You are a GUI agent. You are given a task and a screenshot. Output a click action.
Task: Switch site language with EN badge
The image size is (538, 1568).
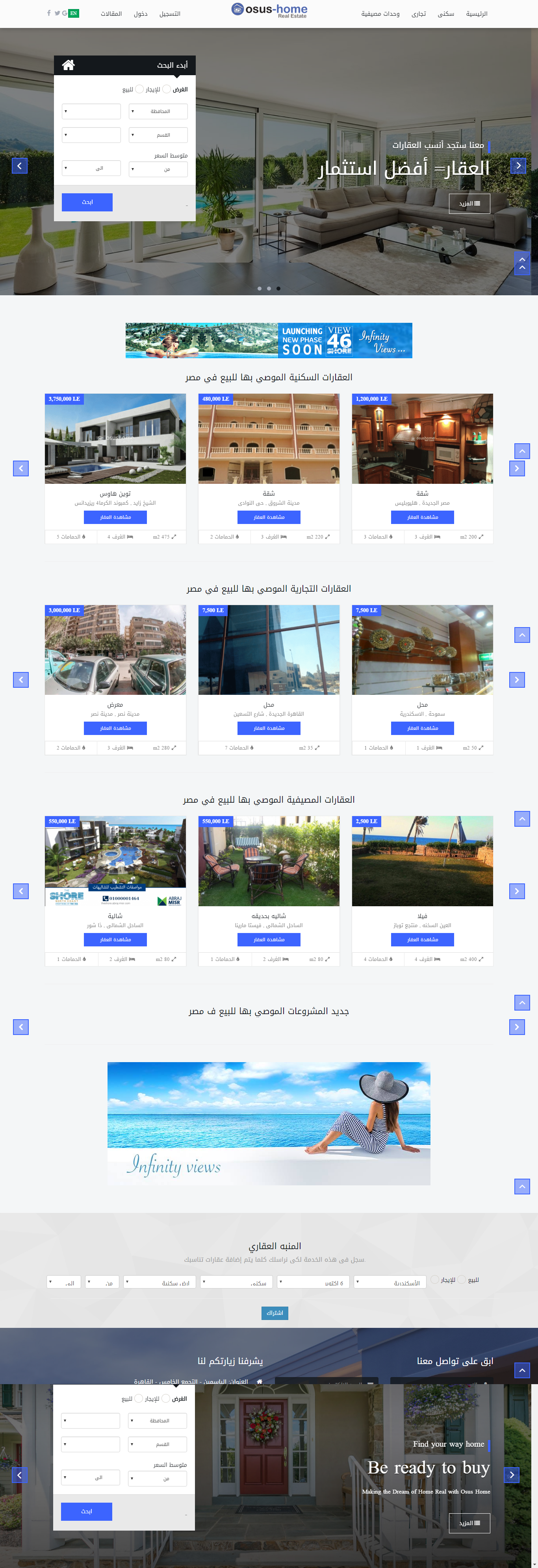[74, 13]
